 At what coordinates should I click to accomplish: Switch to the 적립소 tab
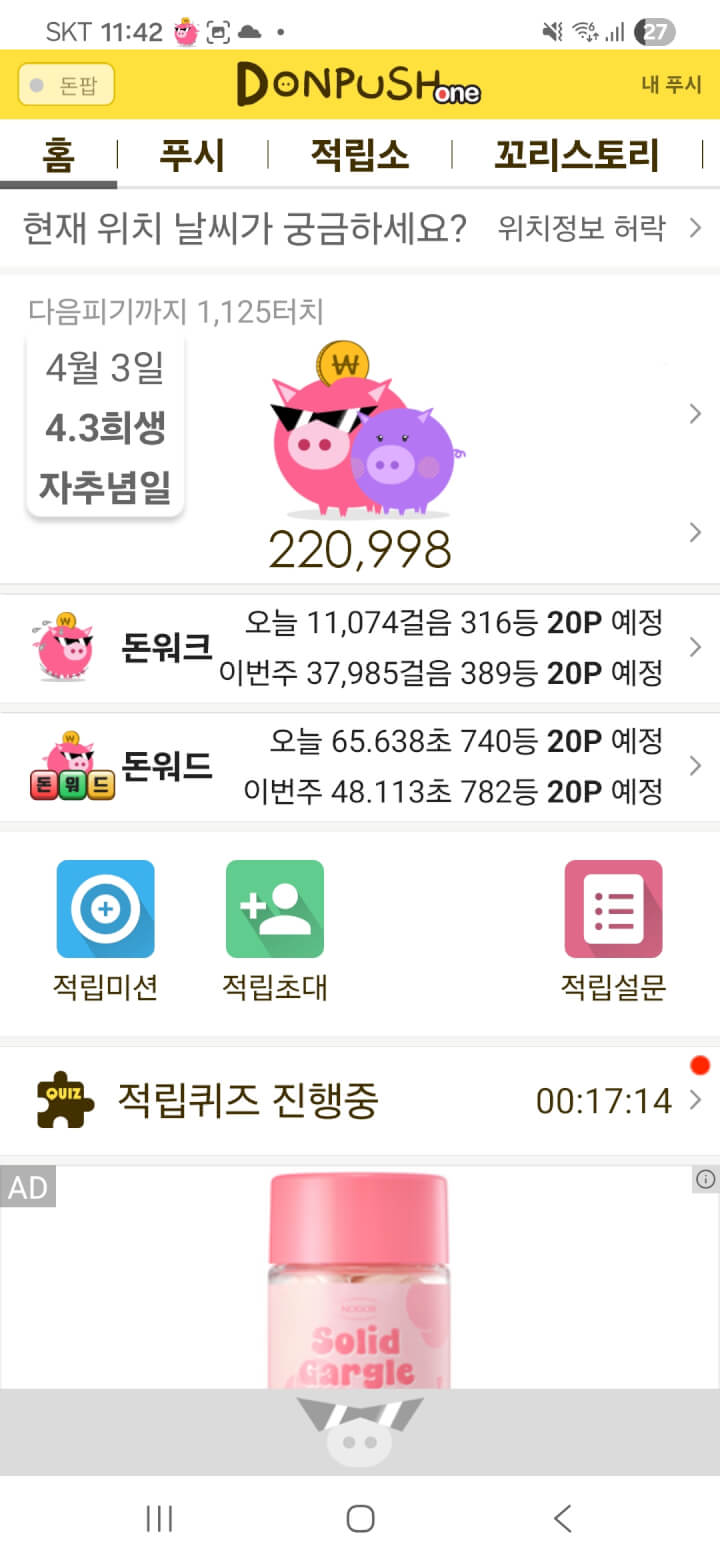point(359,156)
